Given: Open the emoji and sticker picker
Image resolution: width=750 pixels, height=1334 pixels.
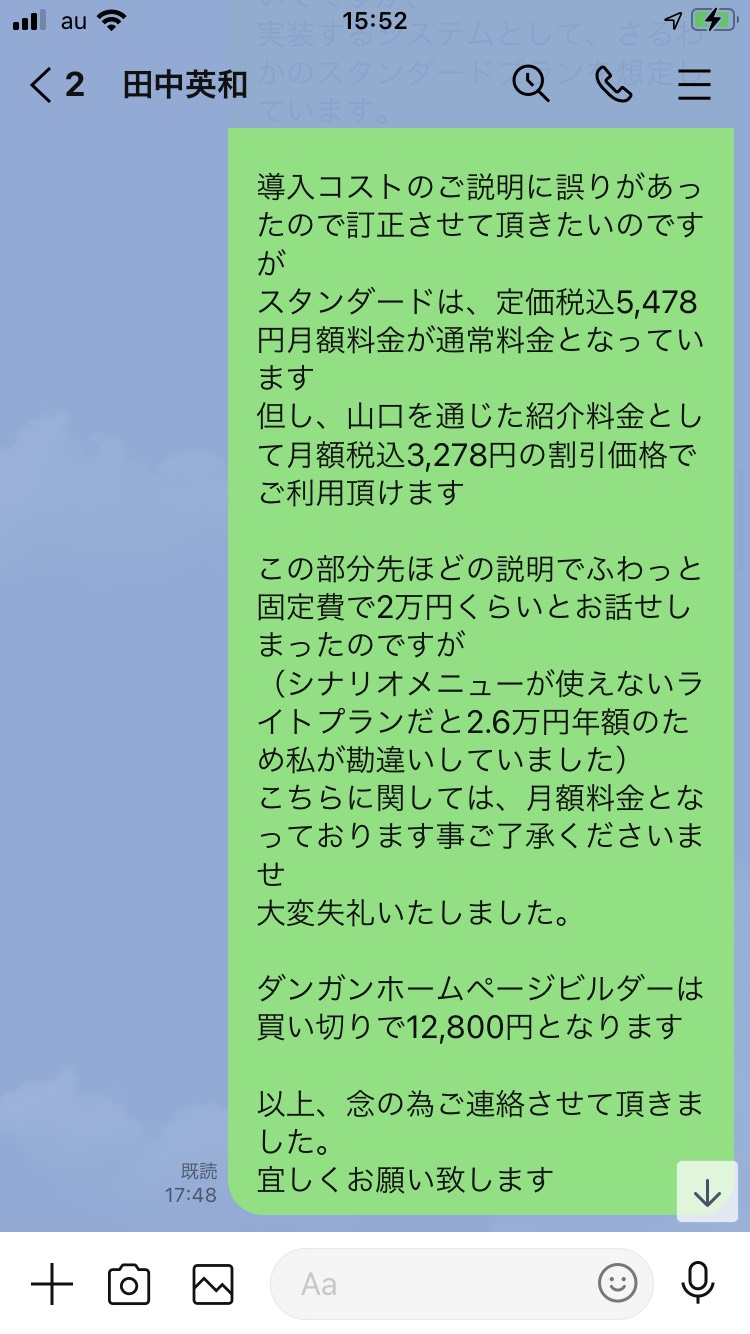Looking at the screenshot, I should click(x=617, y=1283).
